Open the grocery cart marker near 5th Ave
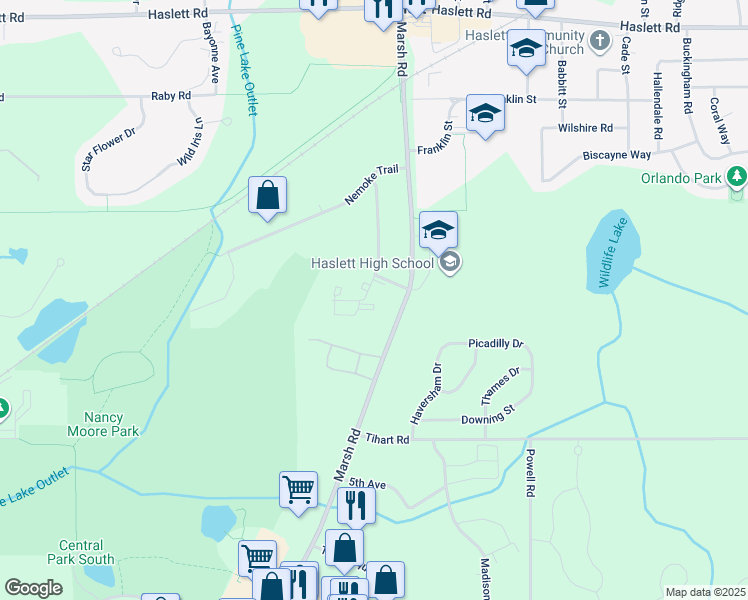 (x=298, y=490)
